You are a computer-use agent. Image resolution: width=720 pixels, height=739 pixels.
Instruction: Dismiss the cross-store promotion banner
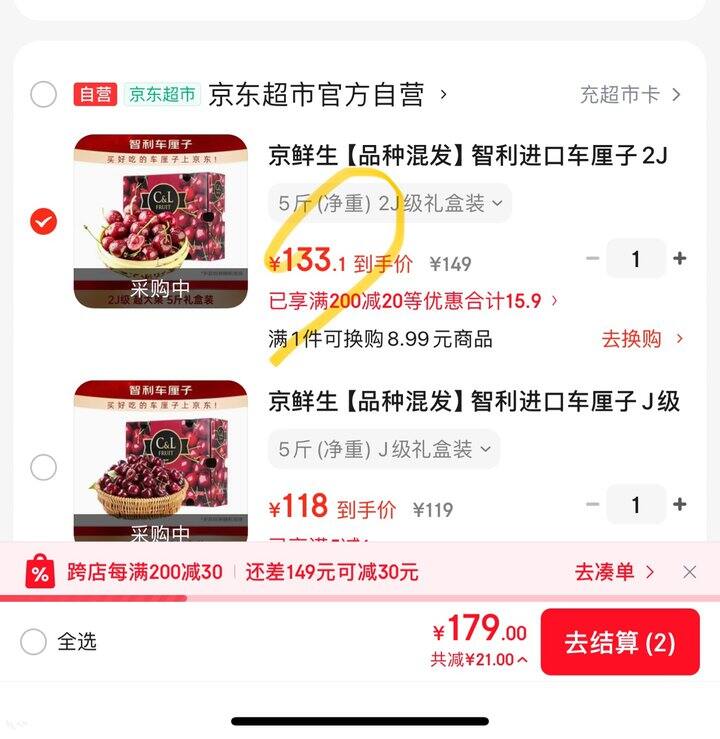690,572
